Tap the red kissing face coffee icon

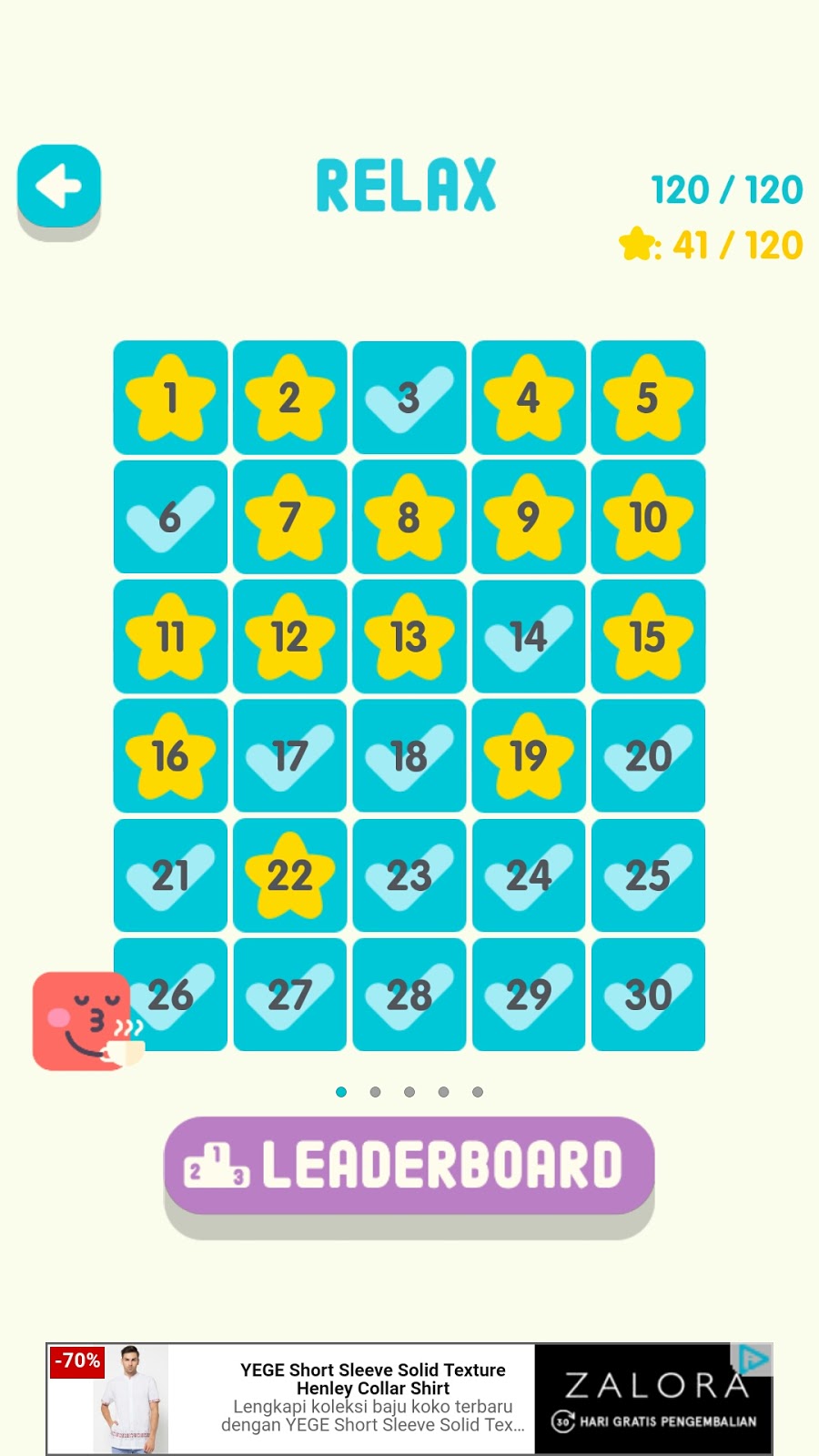(x=84, y=1021)
